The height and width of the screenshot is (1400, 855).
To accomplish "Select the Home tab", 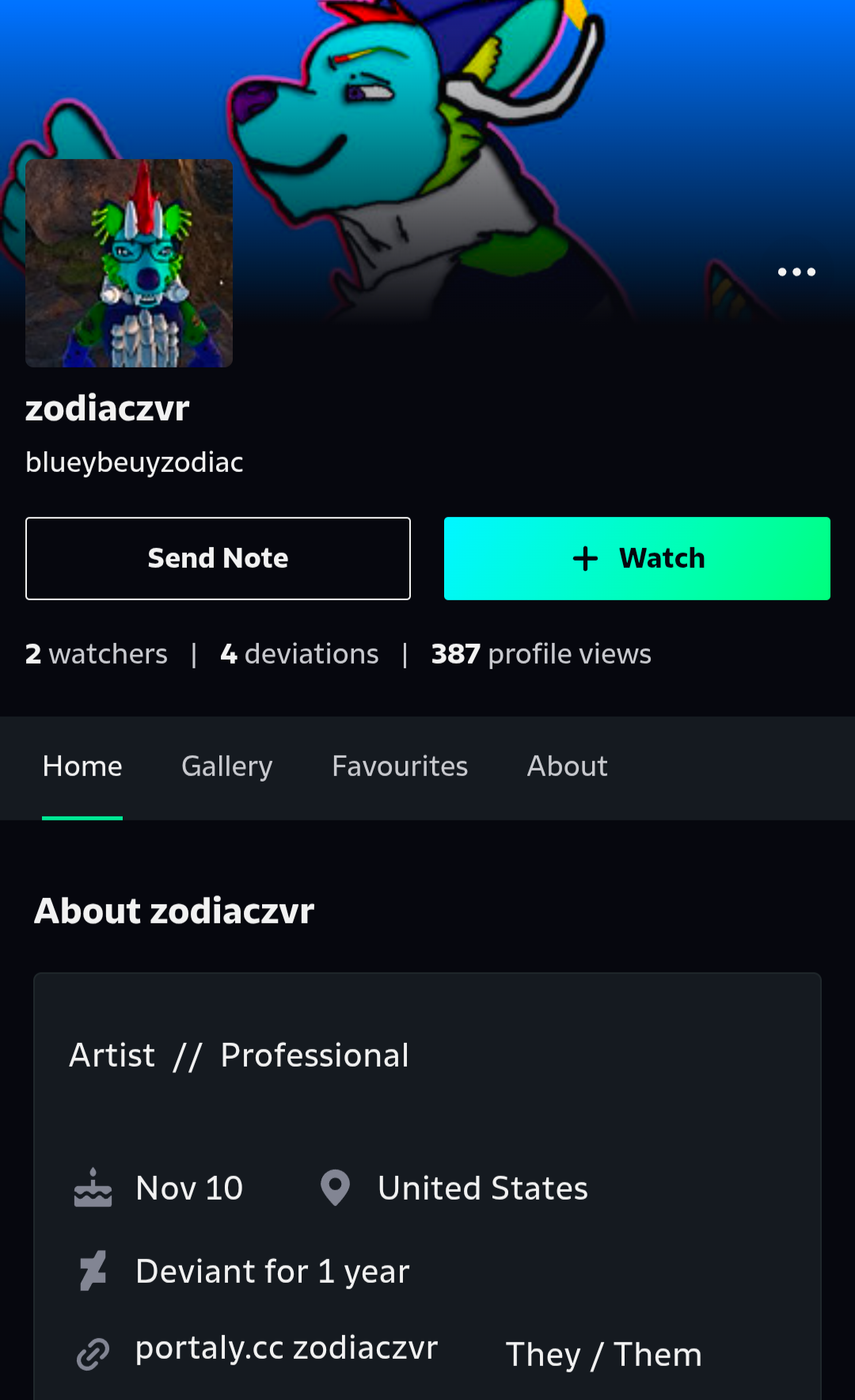I will [x=82, y=767].
